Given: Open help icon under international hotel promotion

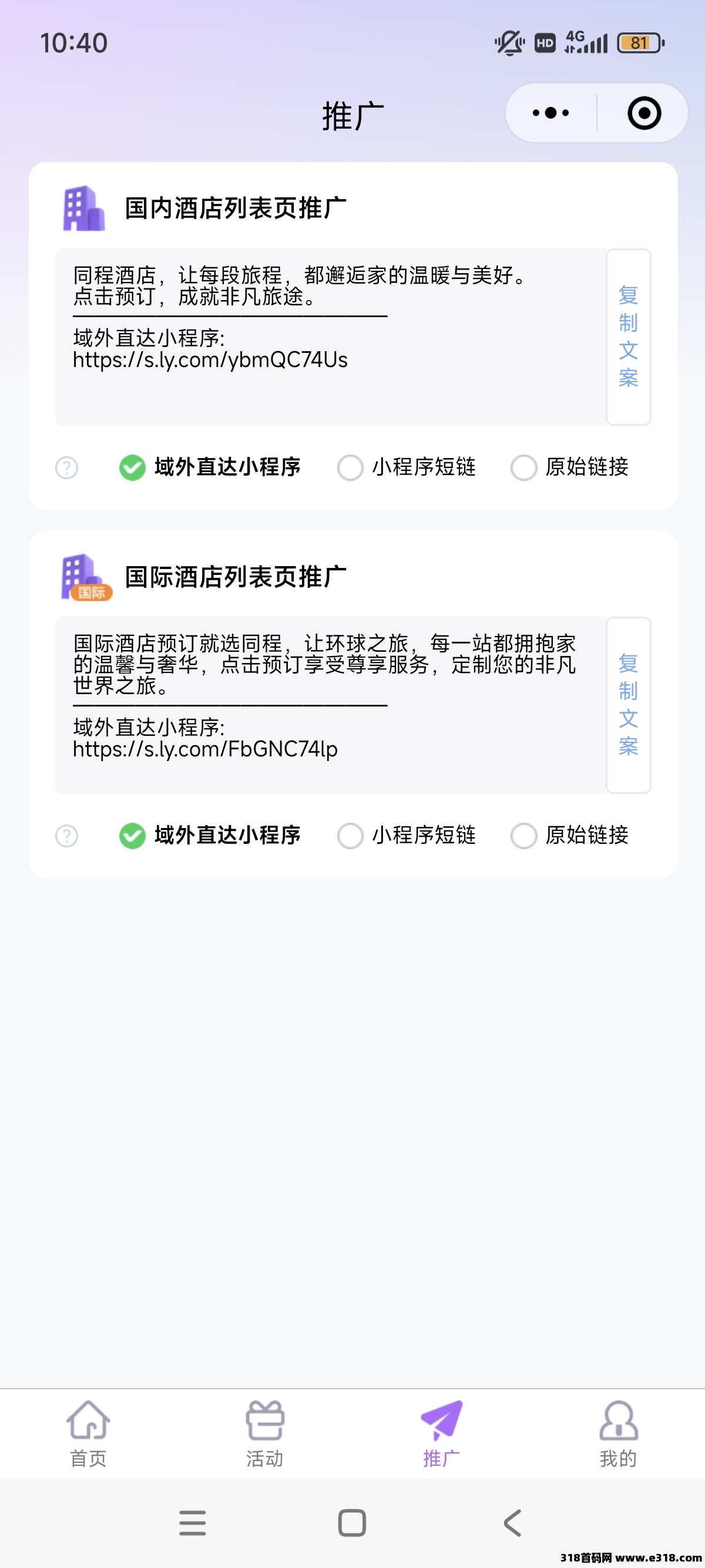Looking at the screenshot, I should point(67,836).
